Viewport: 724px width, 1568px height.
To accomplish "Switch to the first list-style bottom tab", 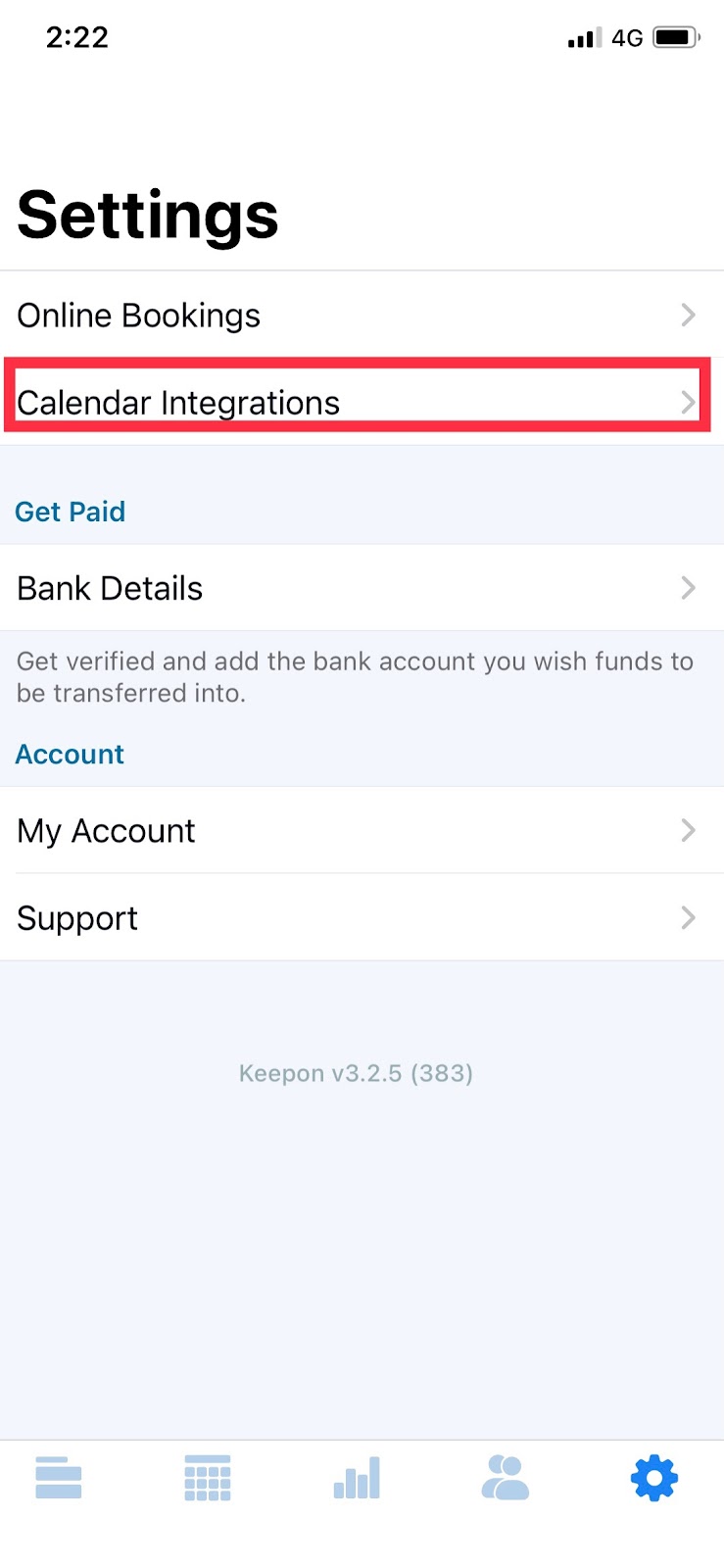I will [x=59, y=1478].
